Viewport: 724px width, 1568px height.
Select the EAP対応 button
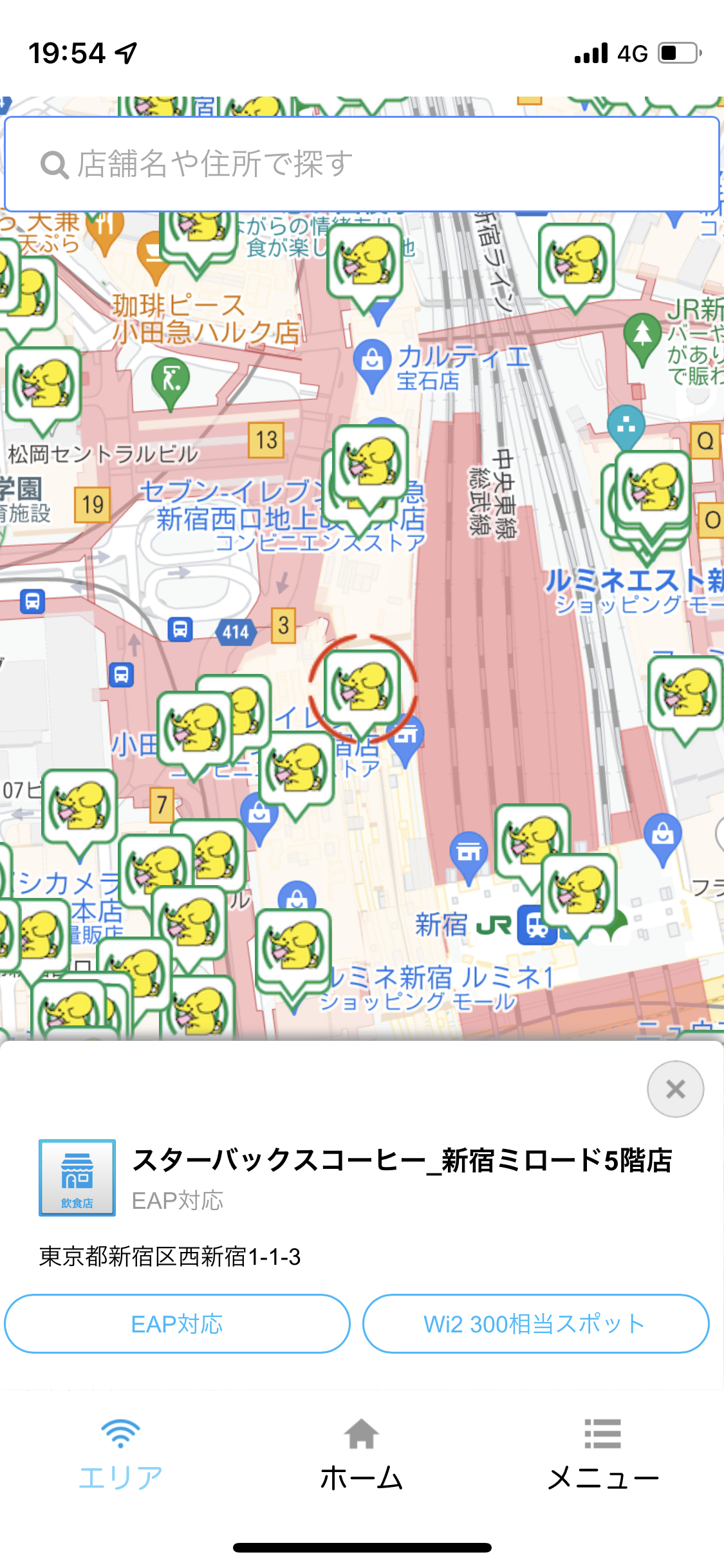(x=177, y=1324)
